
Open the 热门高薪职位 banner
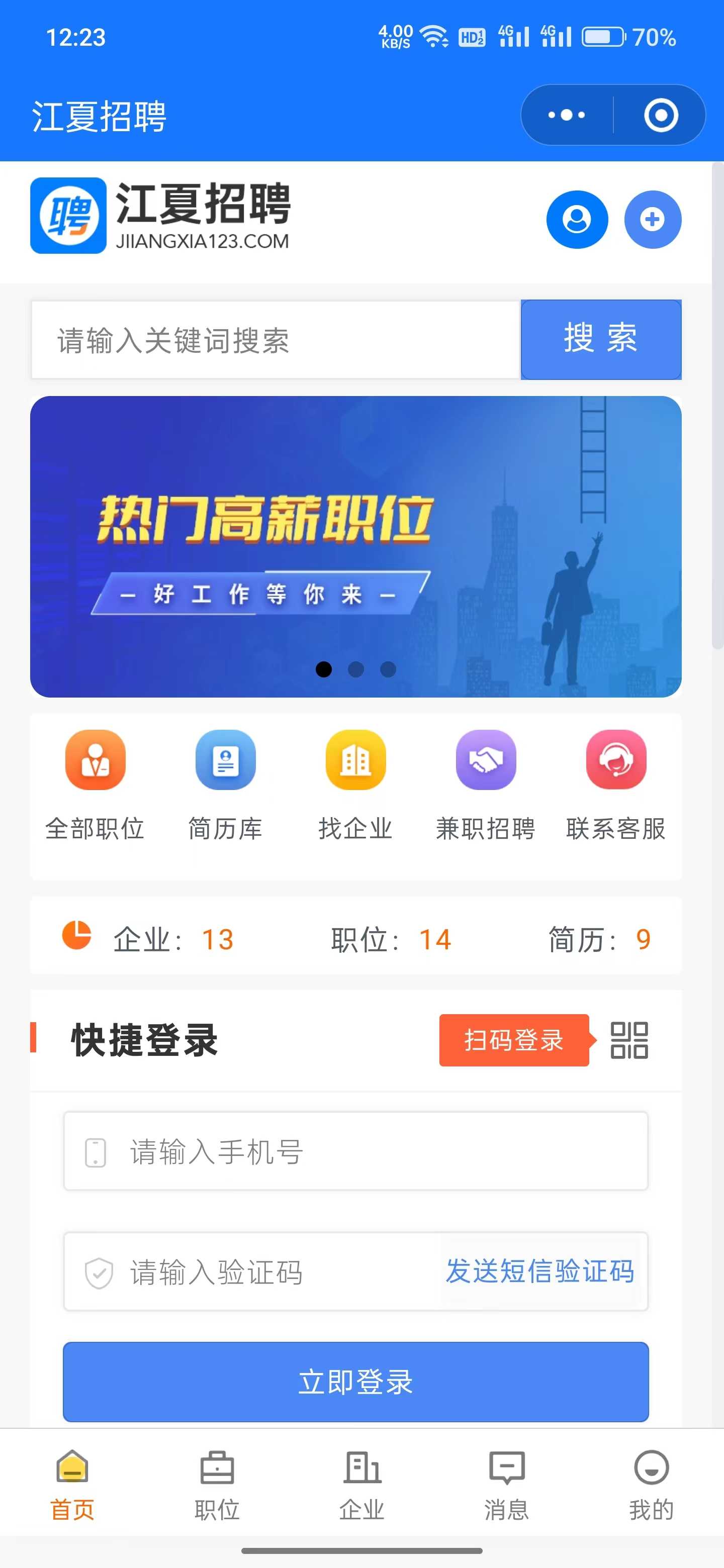[355, 546]
